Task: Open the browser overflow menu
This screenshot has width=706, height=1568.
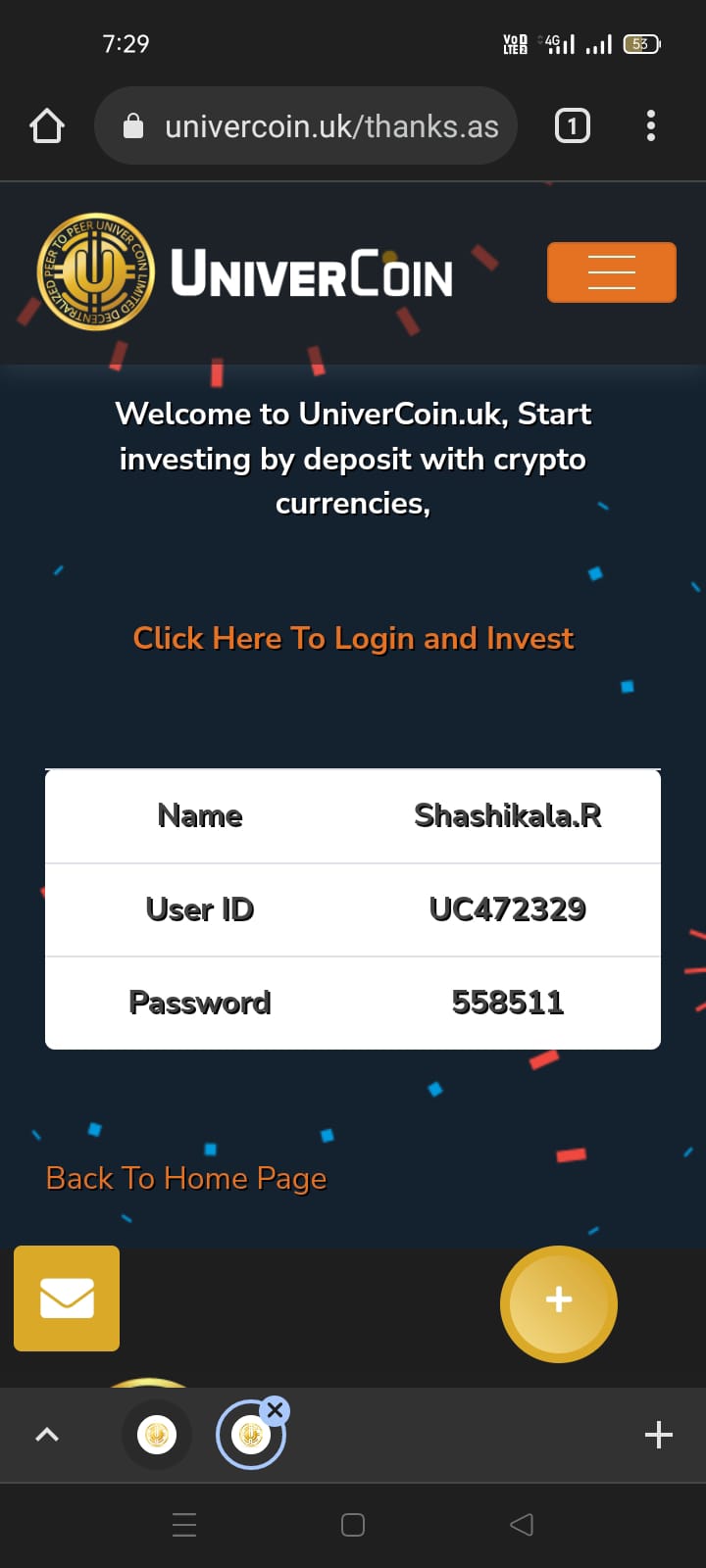Action: (x=651, y=126)
